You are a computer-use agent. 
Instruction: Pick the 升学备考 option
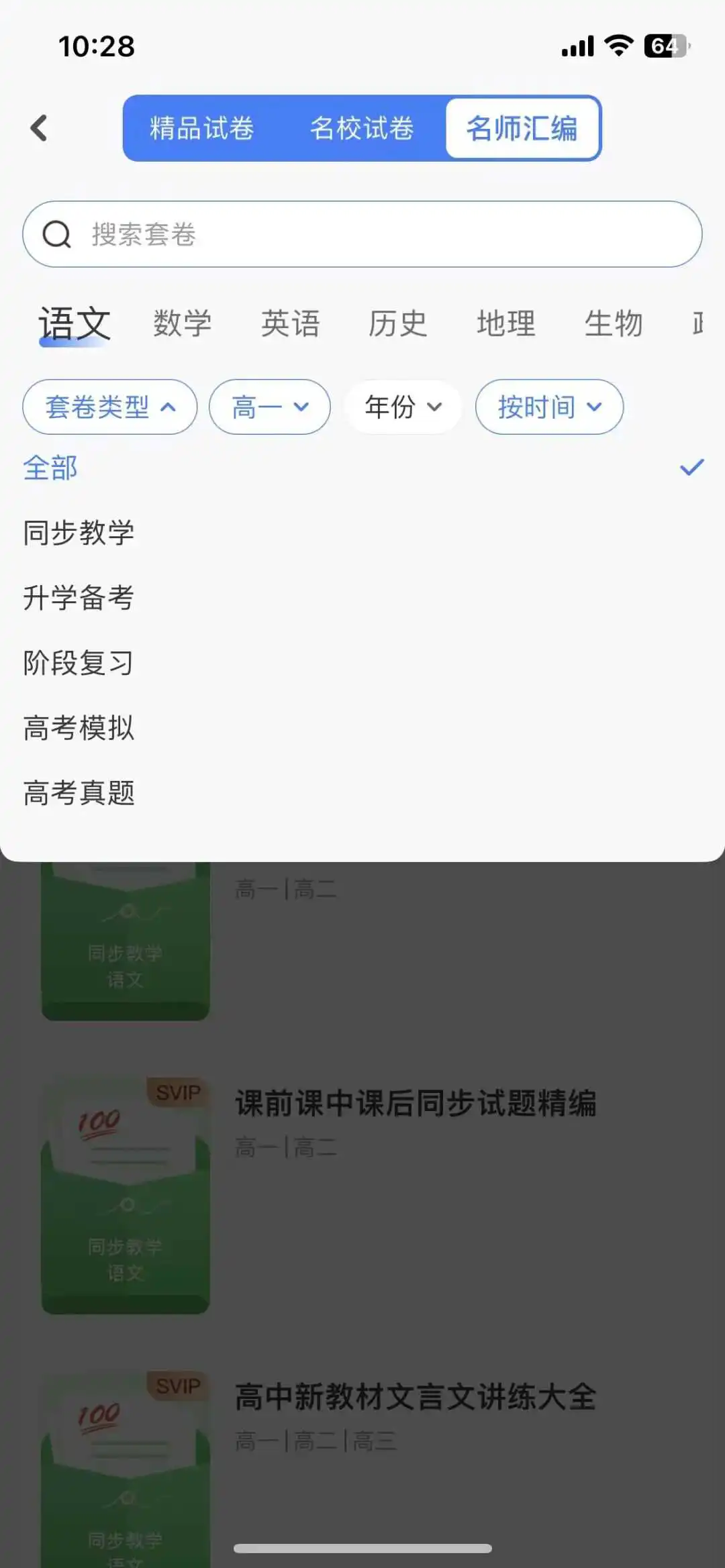pos(79,598)
